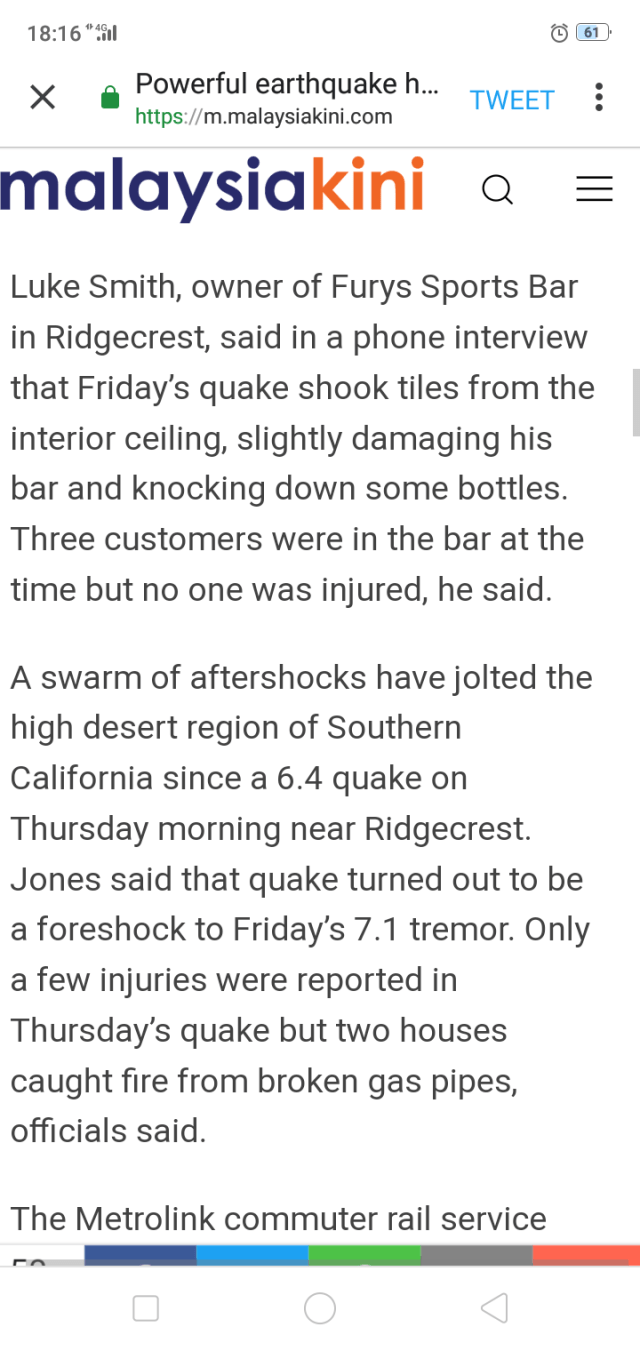Viewport: 640px width, 1351px height.
Task: Open the hamburger navigation menu
Action: [x=594, y=189]
